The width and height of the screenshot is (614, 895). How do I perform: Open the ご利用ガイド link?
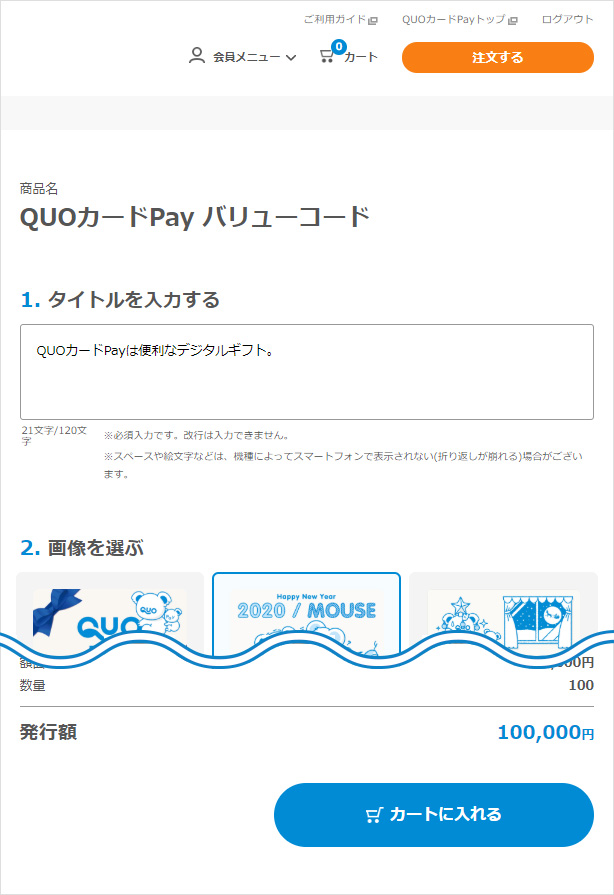click(x=340, y=19)
